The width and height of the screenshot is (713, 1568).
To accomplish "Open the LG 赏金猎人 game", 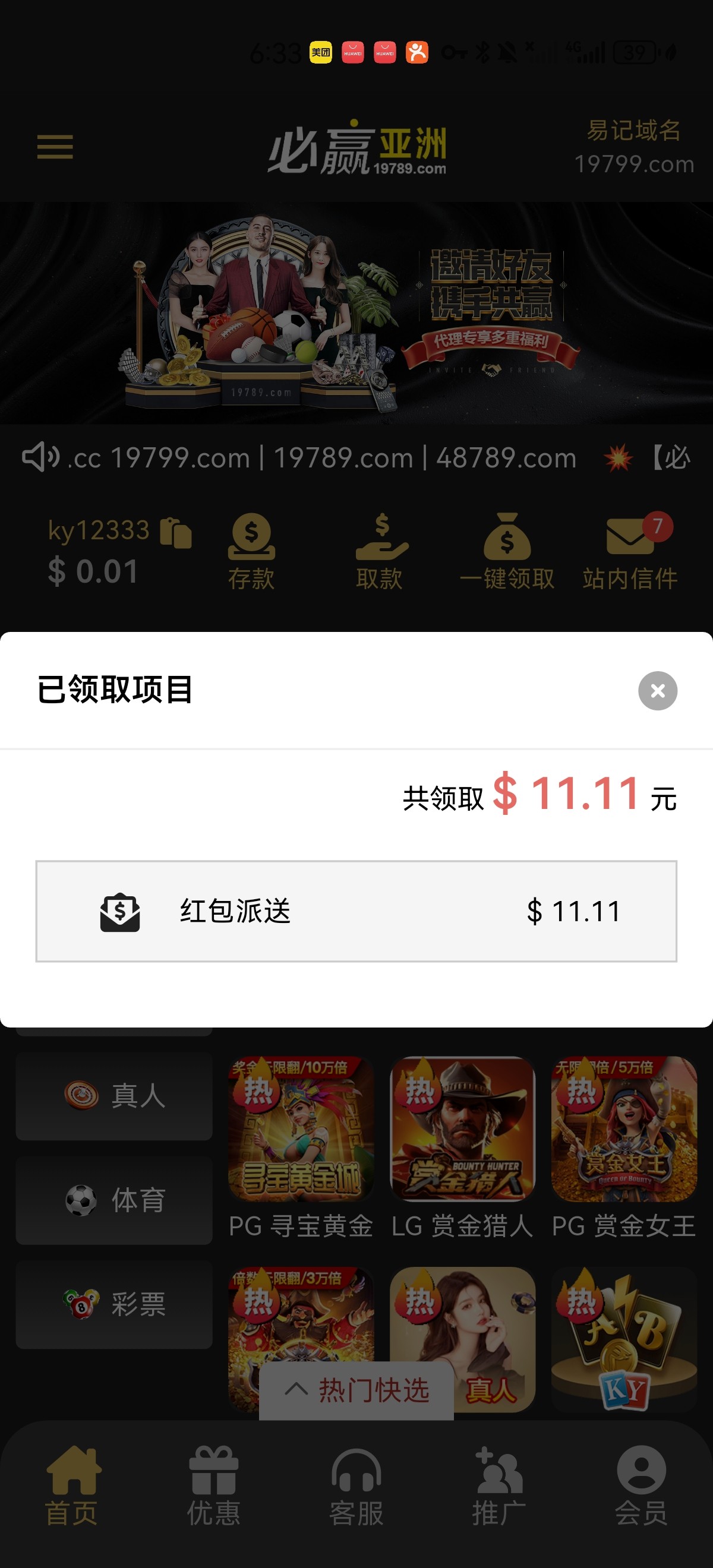I will pos(462,1129).
